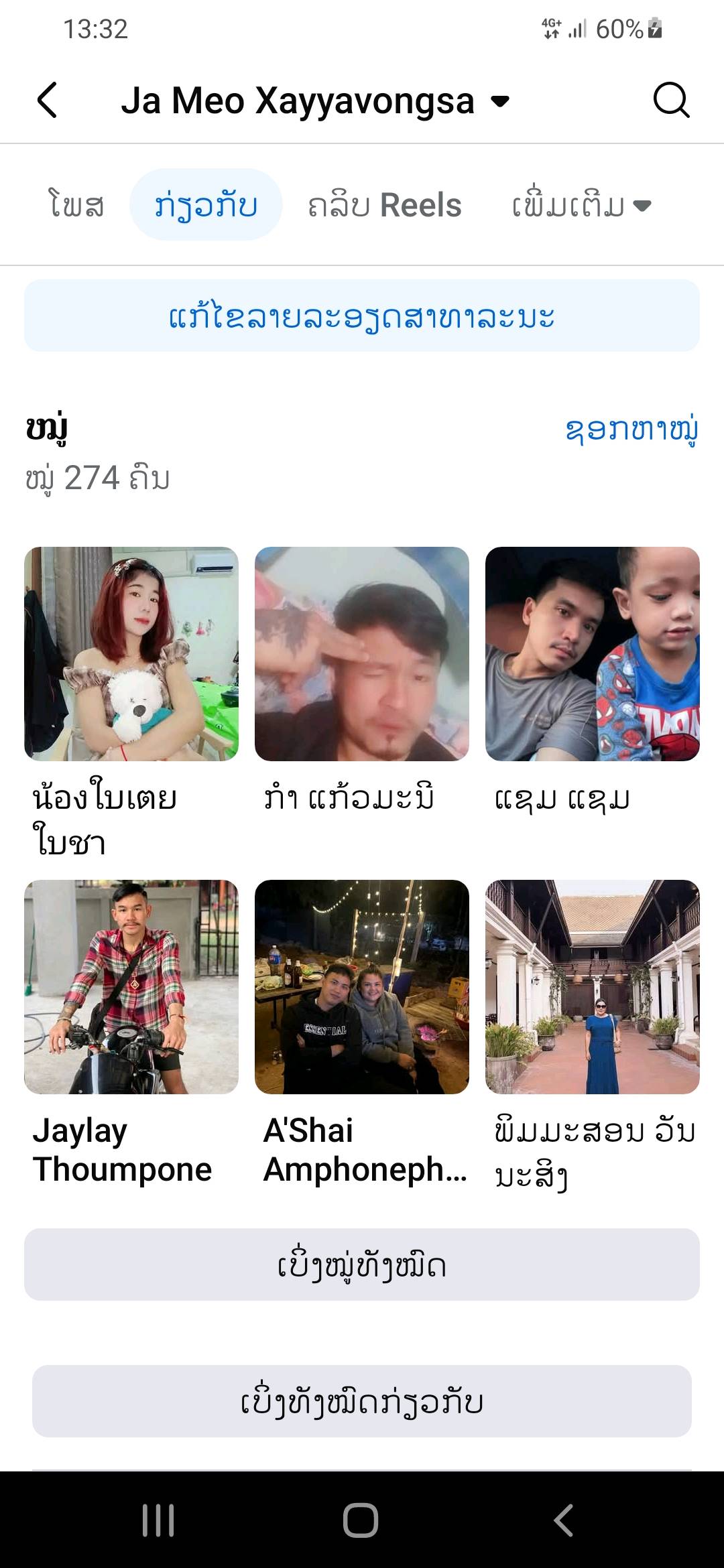The width and height of the screenshot is (724, 1568).
Task: Tap the ເບິ່ງໝູ່ທັງໝົດ button
Action: [362, 1264]
